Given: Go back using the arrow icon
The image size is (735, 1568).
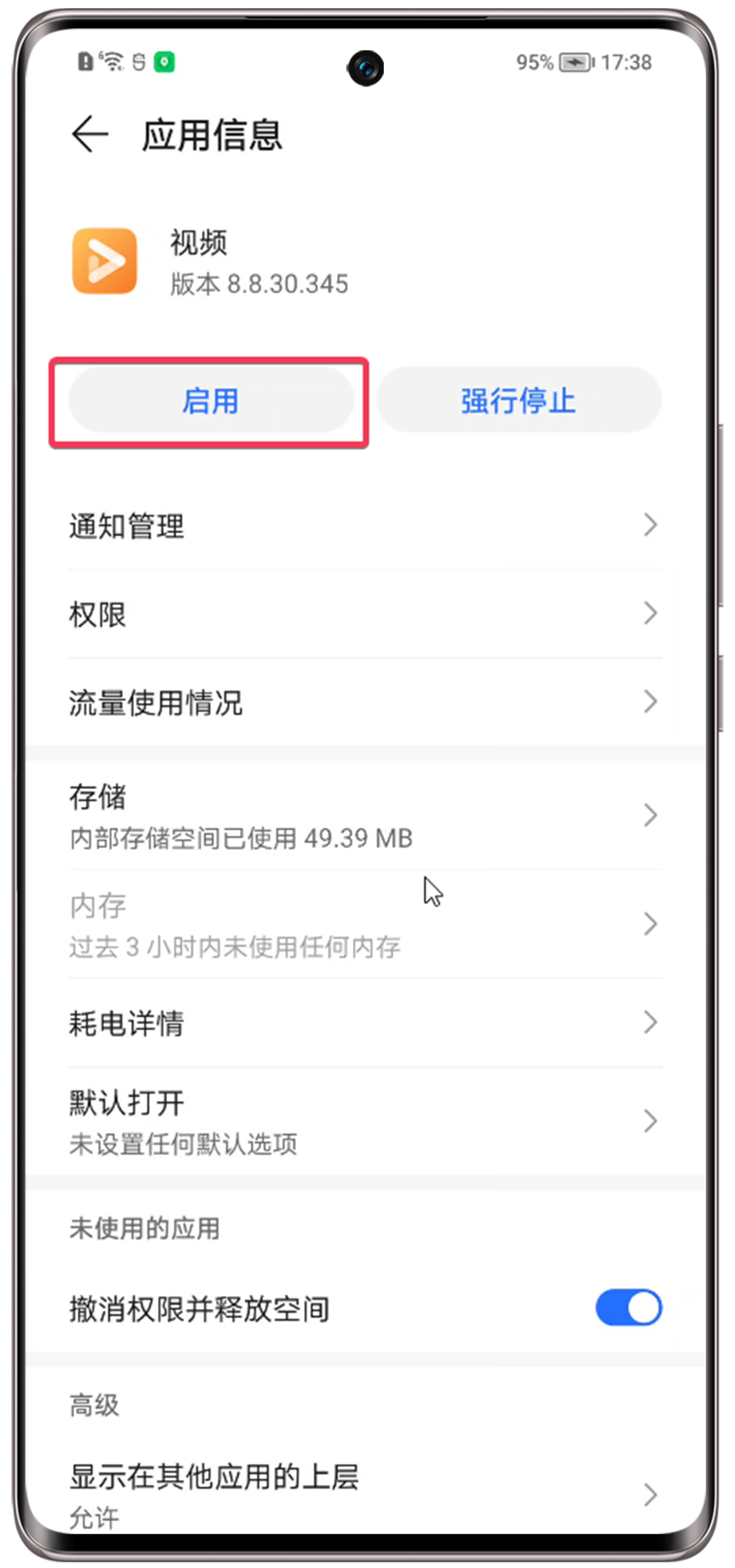Looking at the screenshot, I should [90, 134].
